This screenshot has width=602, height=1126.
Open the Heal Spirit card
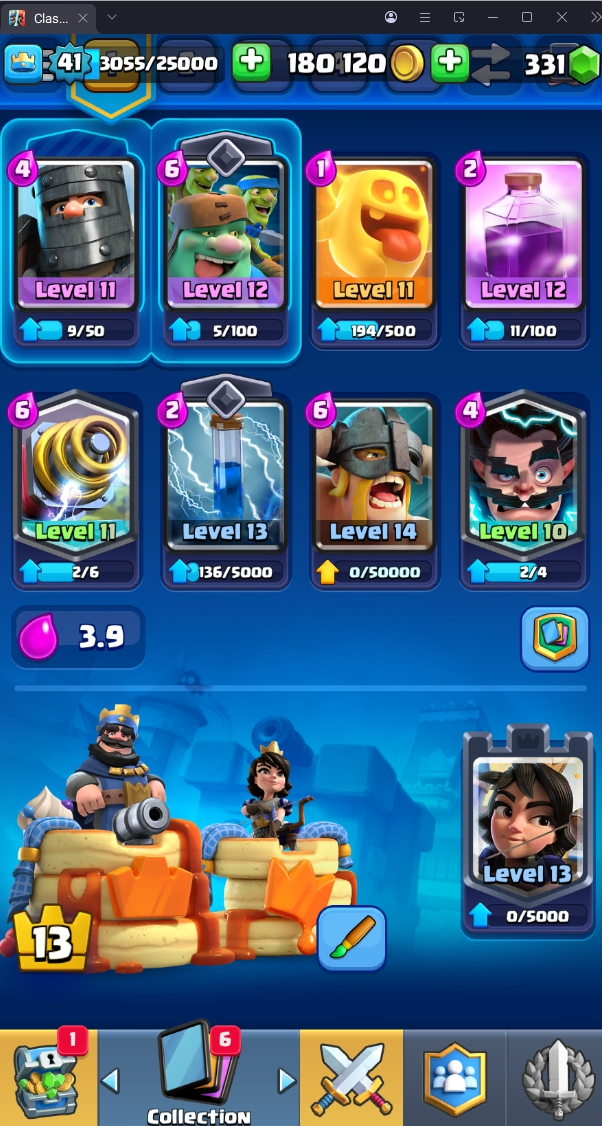pyautogui.click(x=374, y=235)
